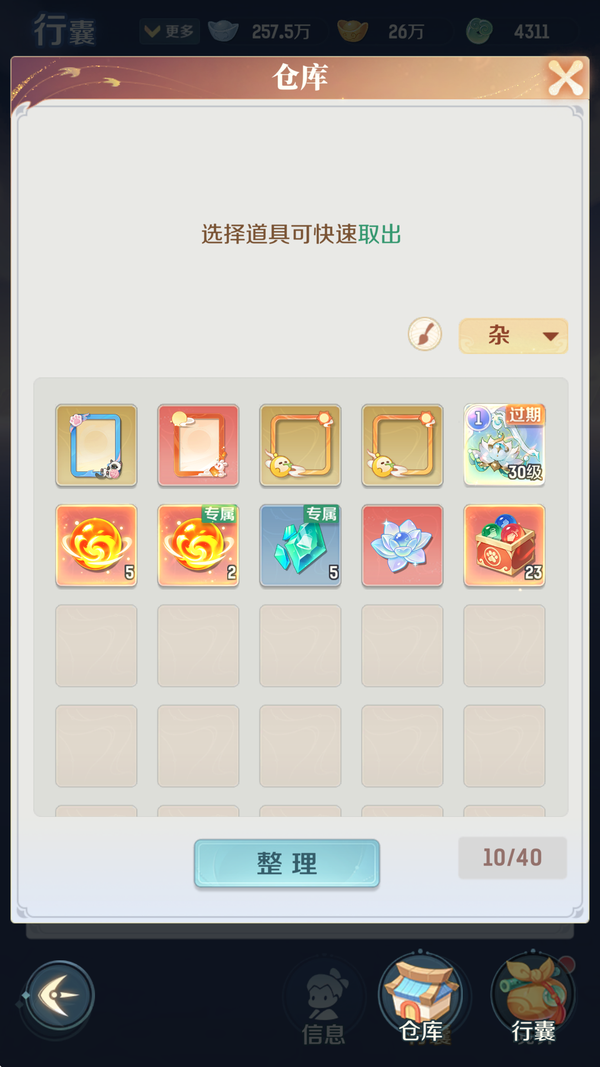The height and width of the screenshot is (1067, 600).
Task: Select the blue frame with cow item
Action: pos(96,445)
